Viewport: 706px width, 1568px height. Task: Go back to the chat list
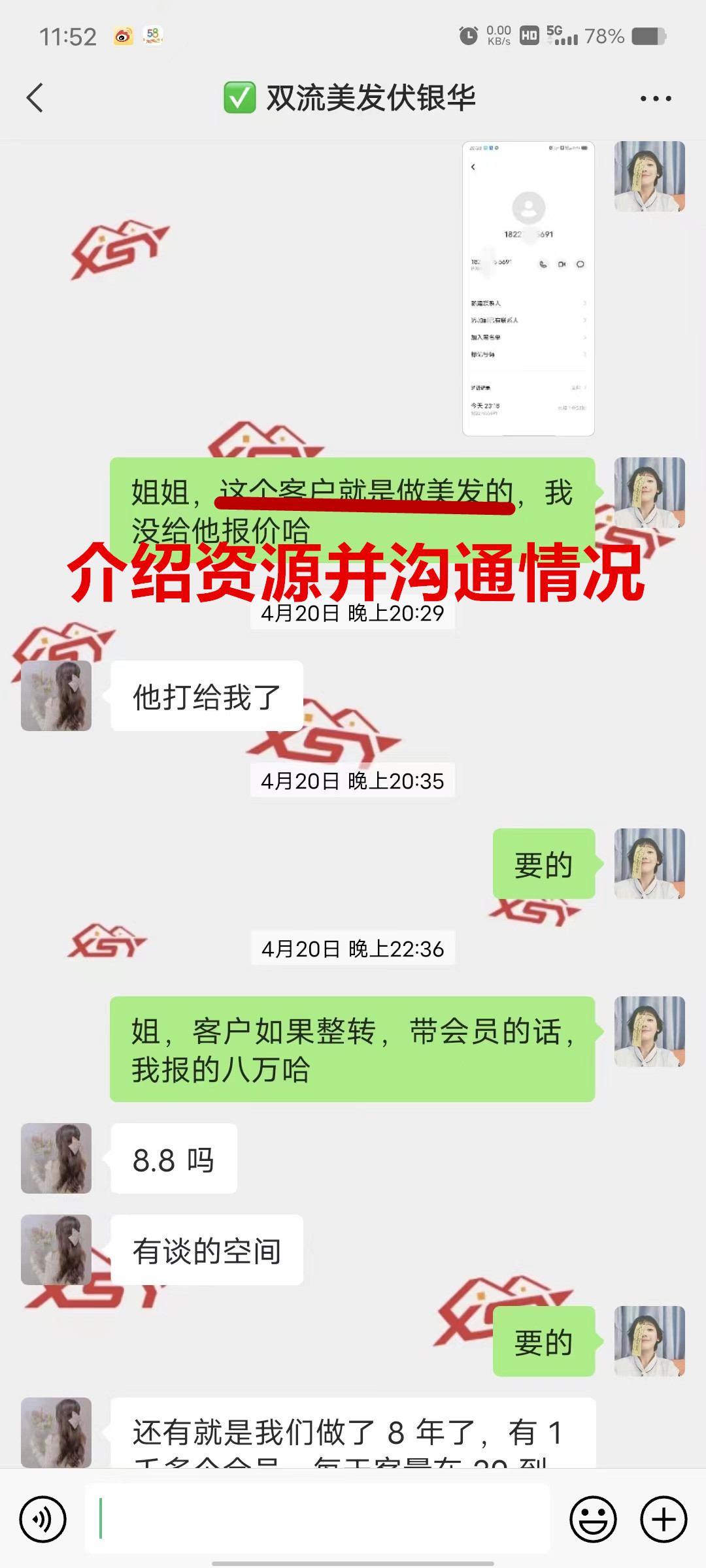click(35, 98)
